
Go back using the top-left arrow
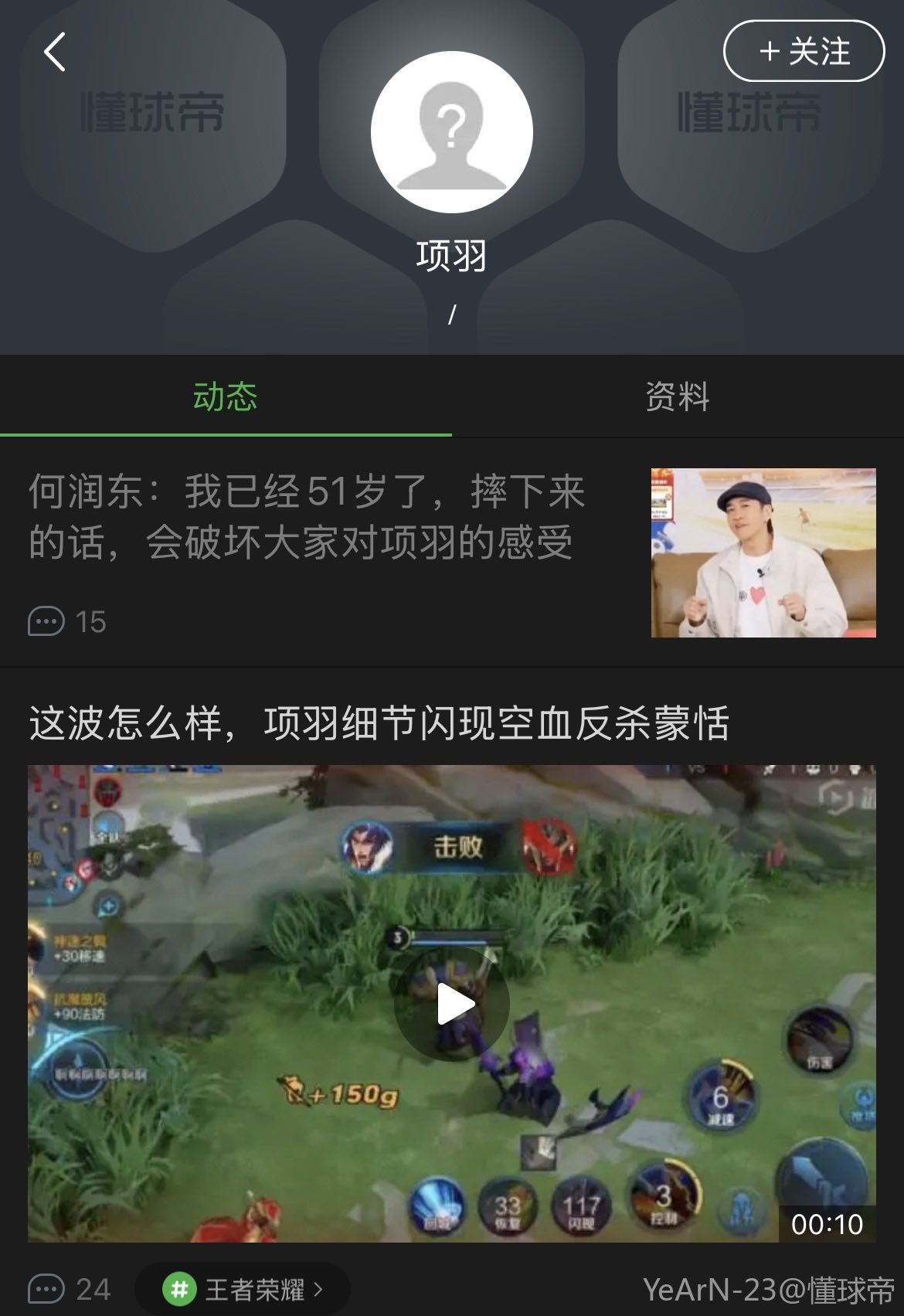click(x=55, y=53)
